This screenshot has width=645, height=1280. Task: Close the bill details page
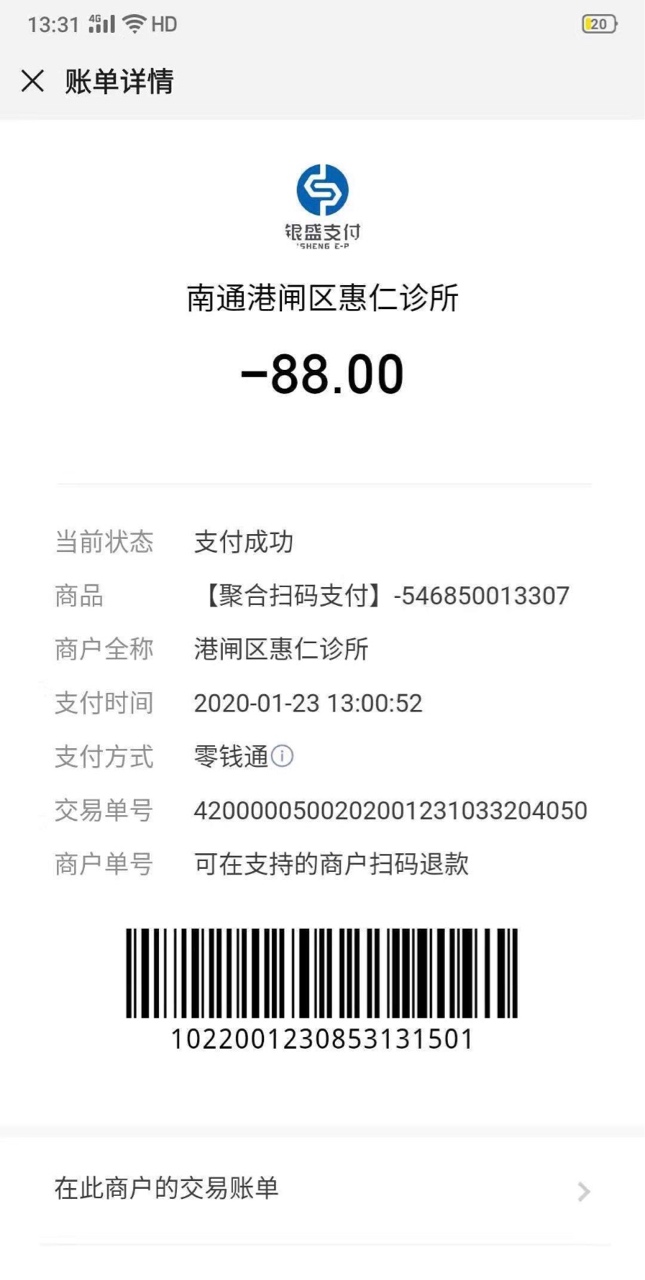tap(33, 82)
